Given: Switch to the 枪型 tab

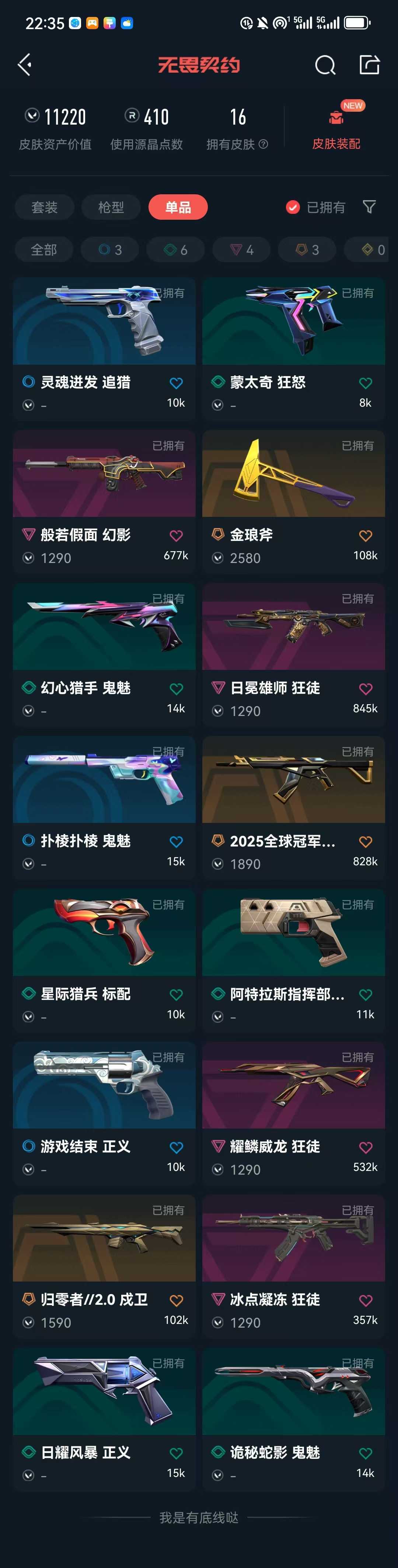Looking at the screenshot, I should click(x=111, y=208).
